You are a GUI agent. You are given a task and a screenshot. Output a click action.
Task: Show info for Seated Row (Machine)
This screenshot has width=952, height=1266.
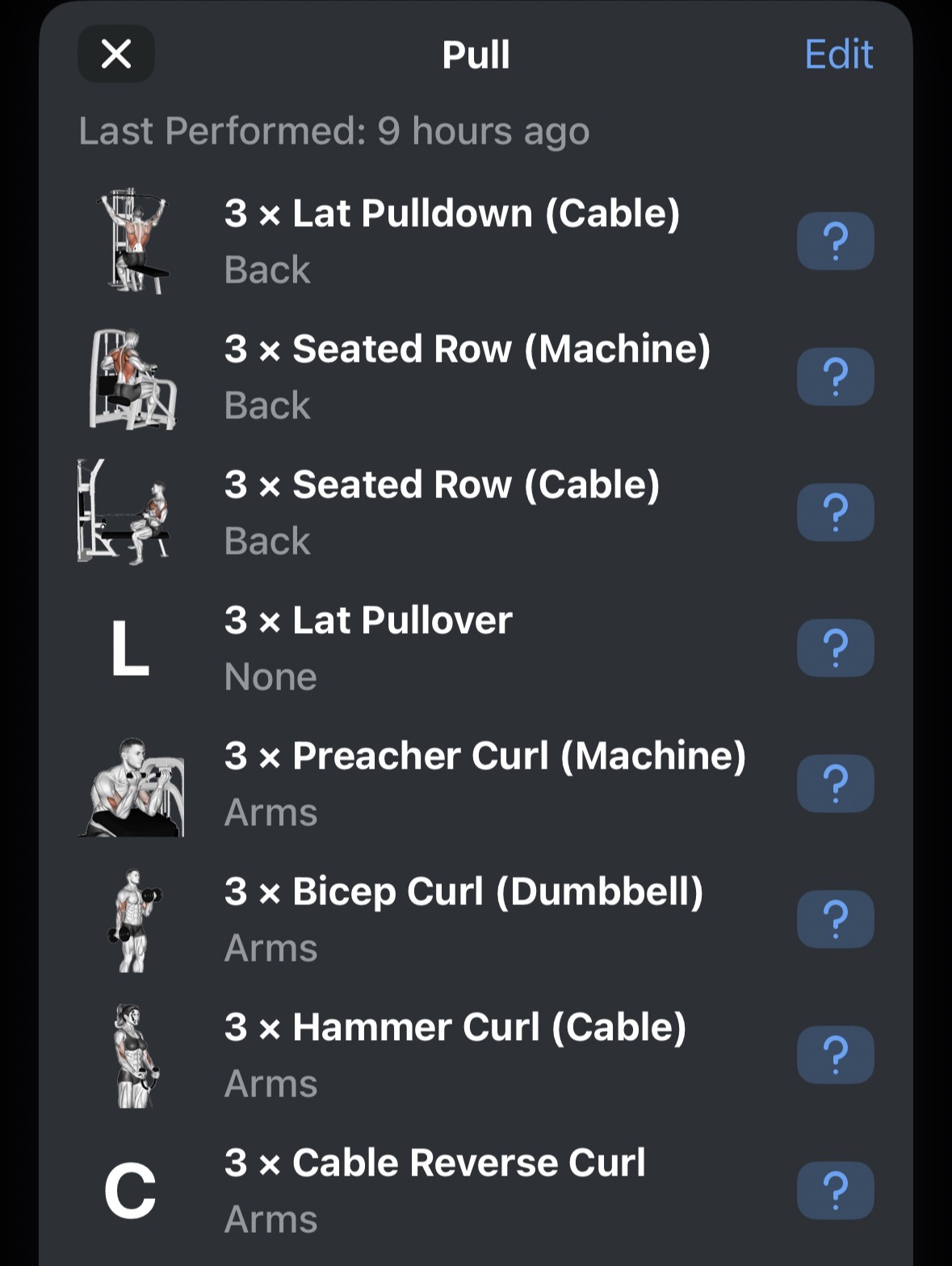(x=835, y=377)
